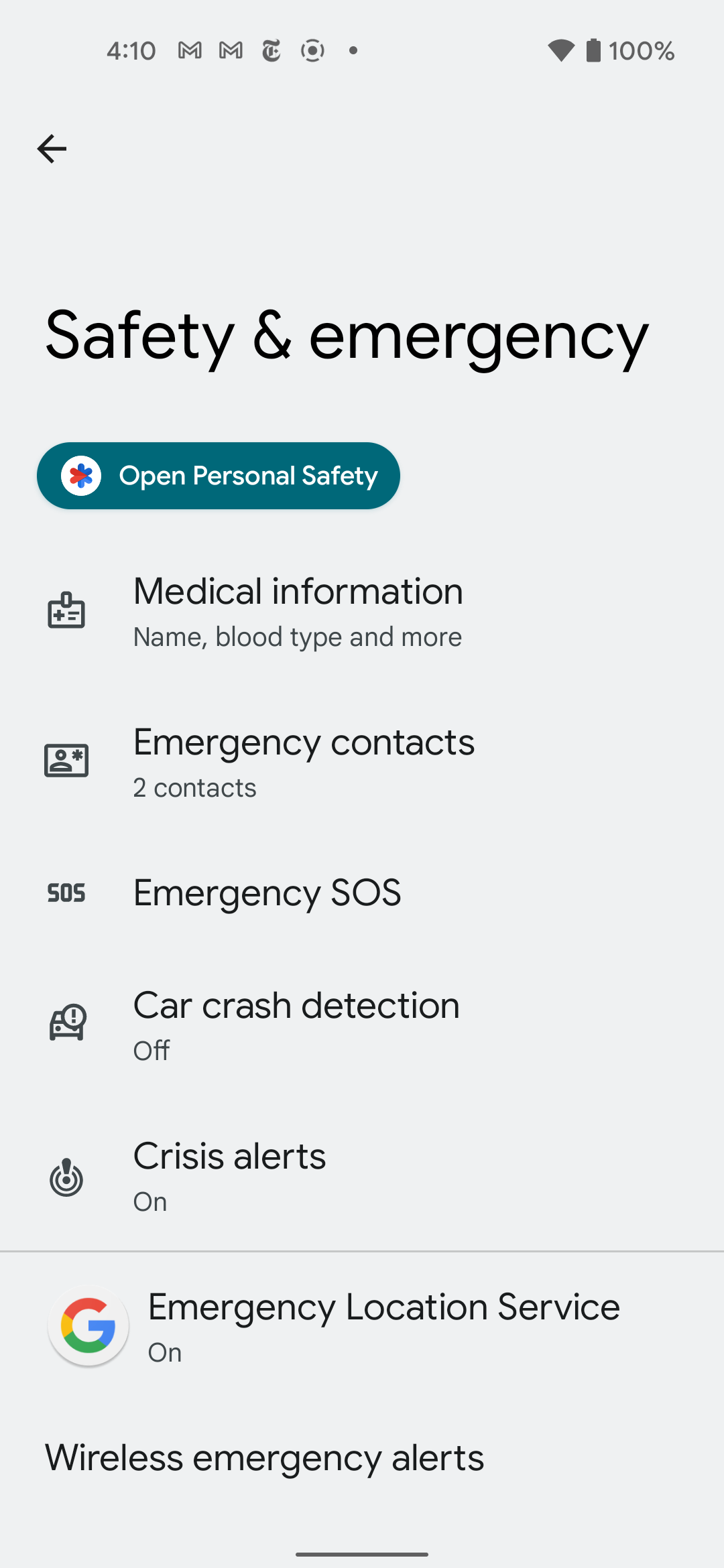
Task: Select the Crisis alerts siren icon
Action: coord(66,1176)
